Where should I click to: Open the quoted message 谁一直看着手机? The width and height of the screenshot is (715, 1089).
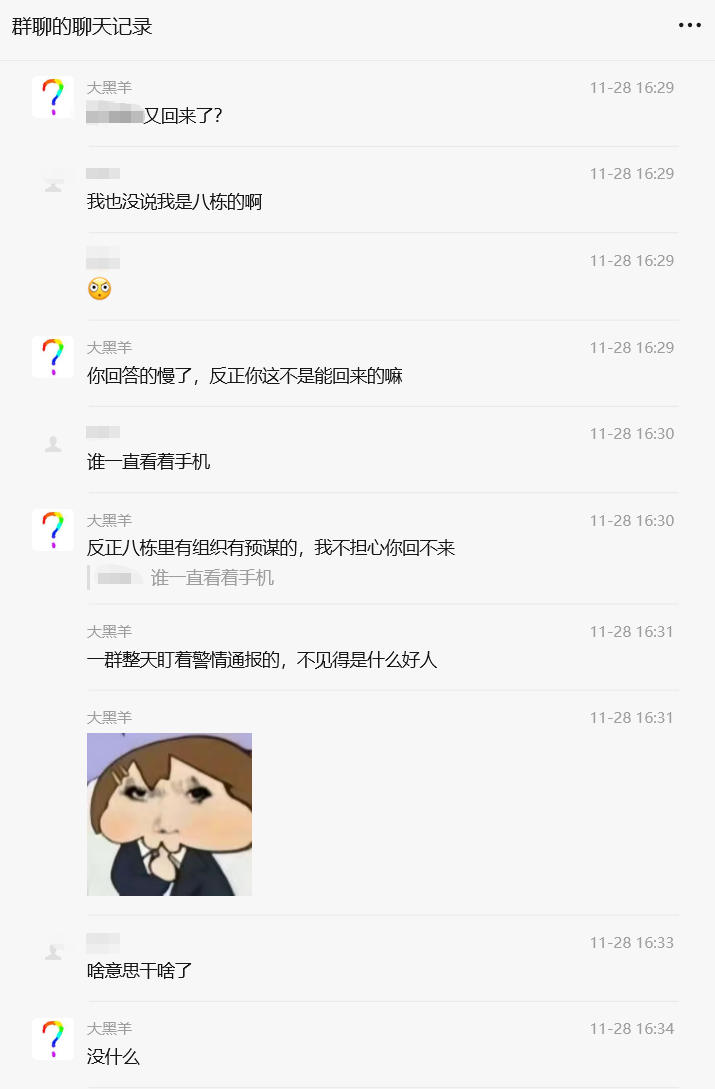[x=211, y=578]
